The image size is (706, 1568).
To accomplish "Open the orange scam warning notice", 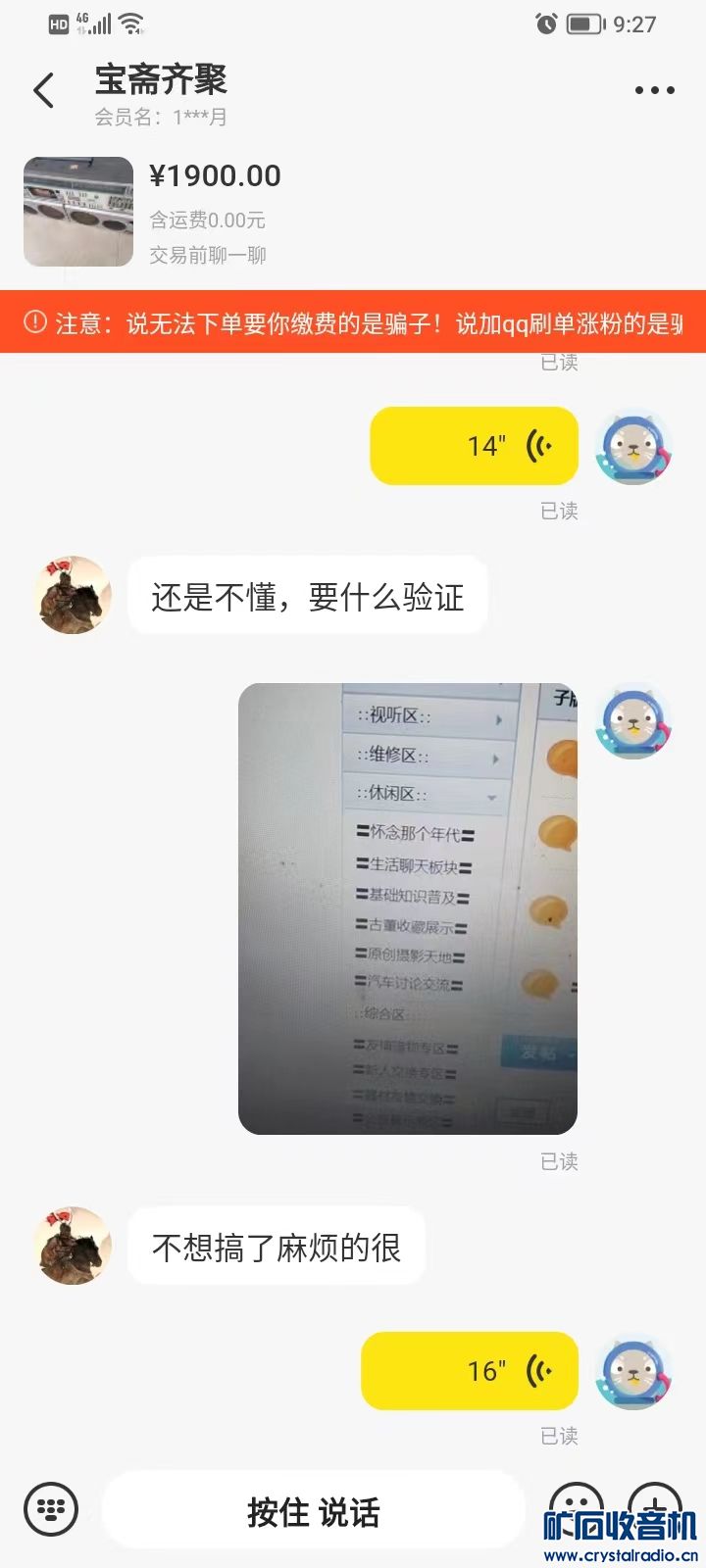I will point(353,322).
